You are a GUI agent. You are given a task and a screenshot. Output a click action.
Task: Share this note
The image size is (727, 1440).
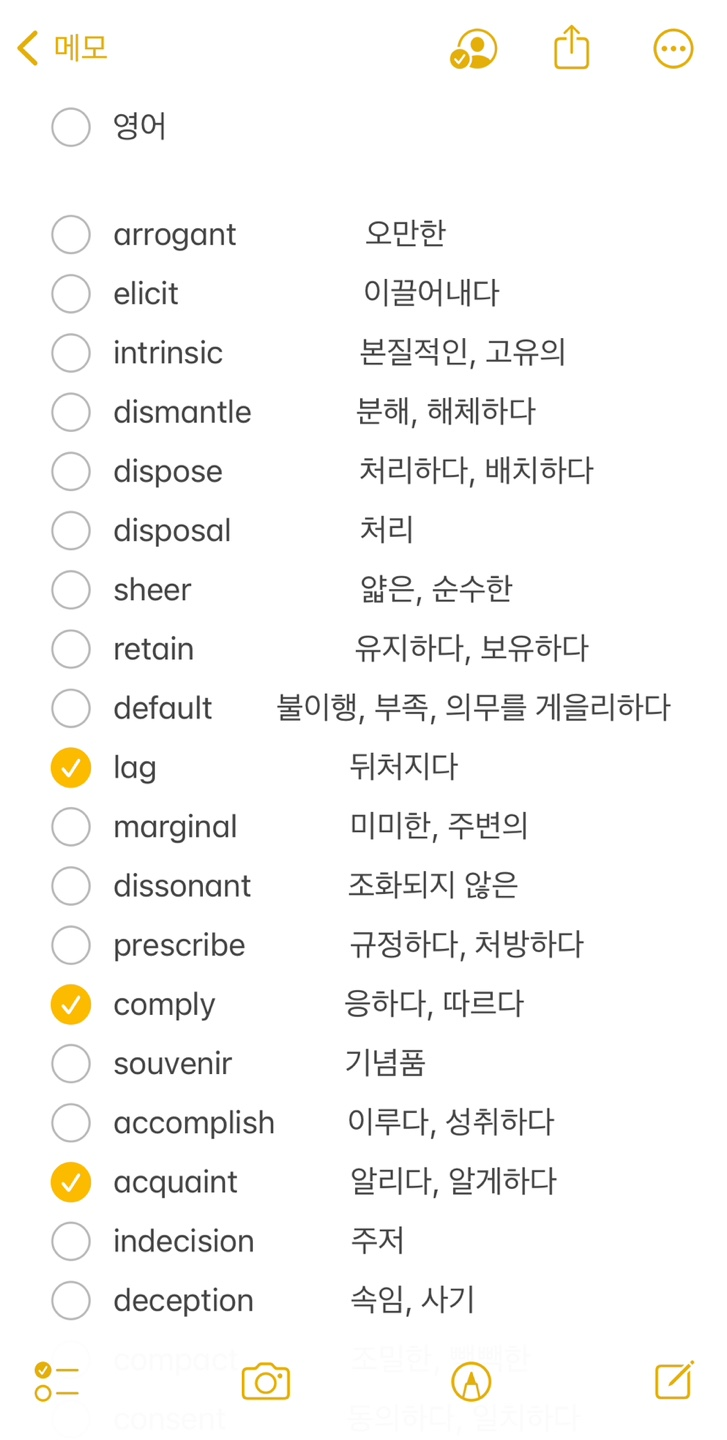pos(572,46)
